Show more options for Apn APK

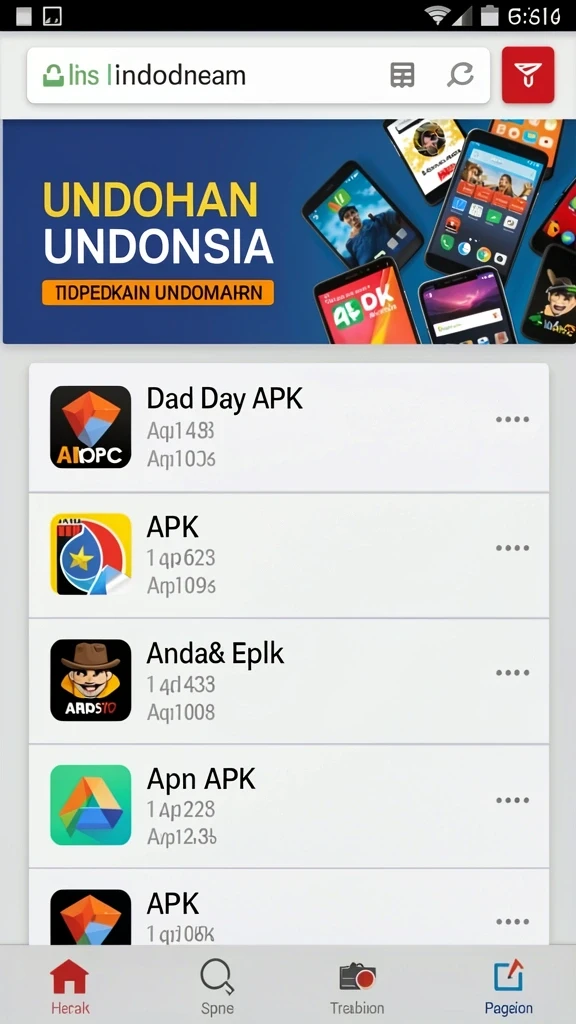point(512,800)
